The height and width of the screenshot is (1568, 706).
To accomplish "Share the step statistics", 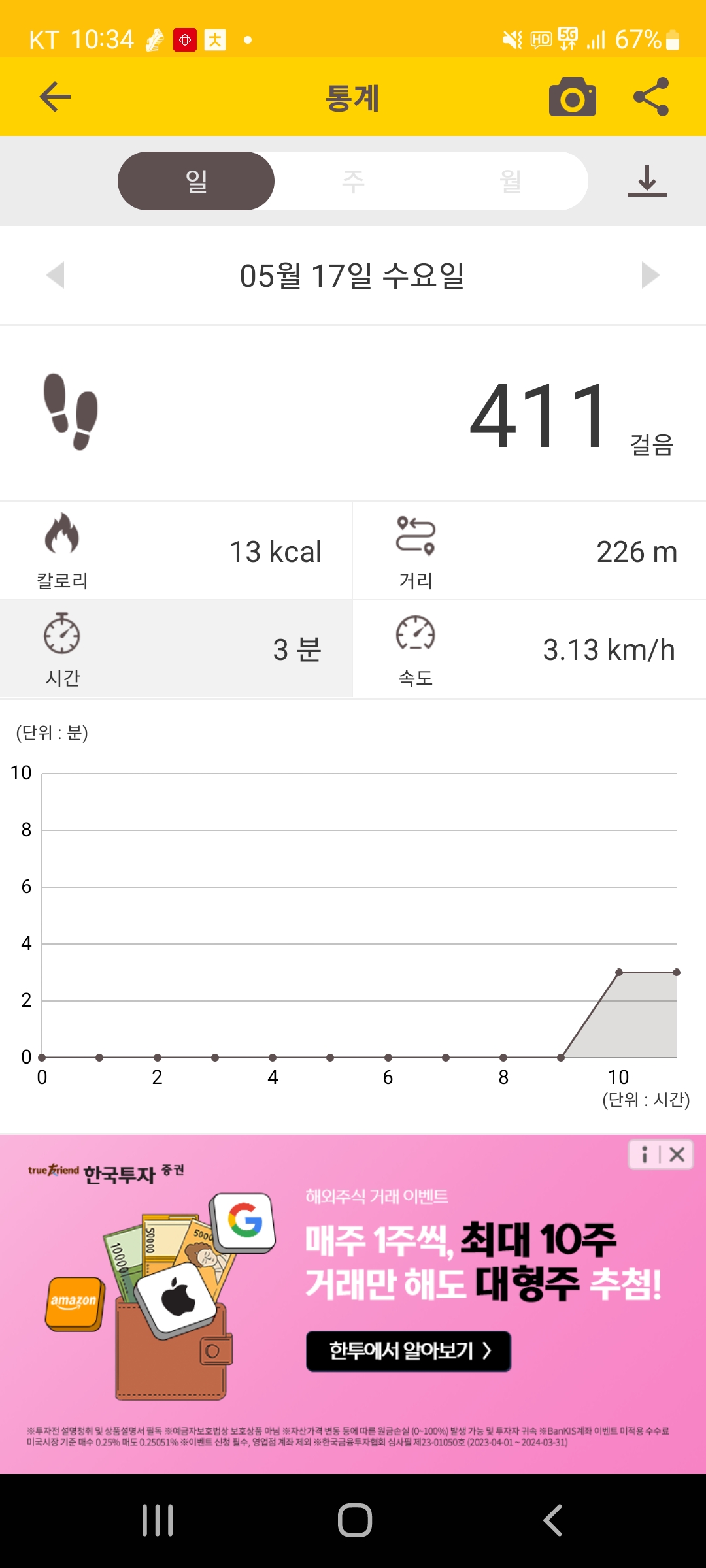I will (x=651, y=97).
